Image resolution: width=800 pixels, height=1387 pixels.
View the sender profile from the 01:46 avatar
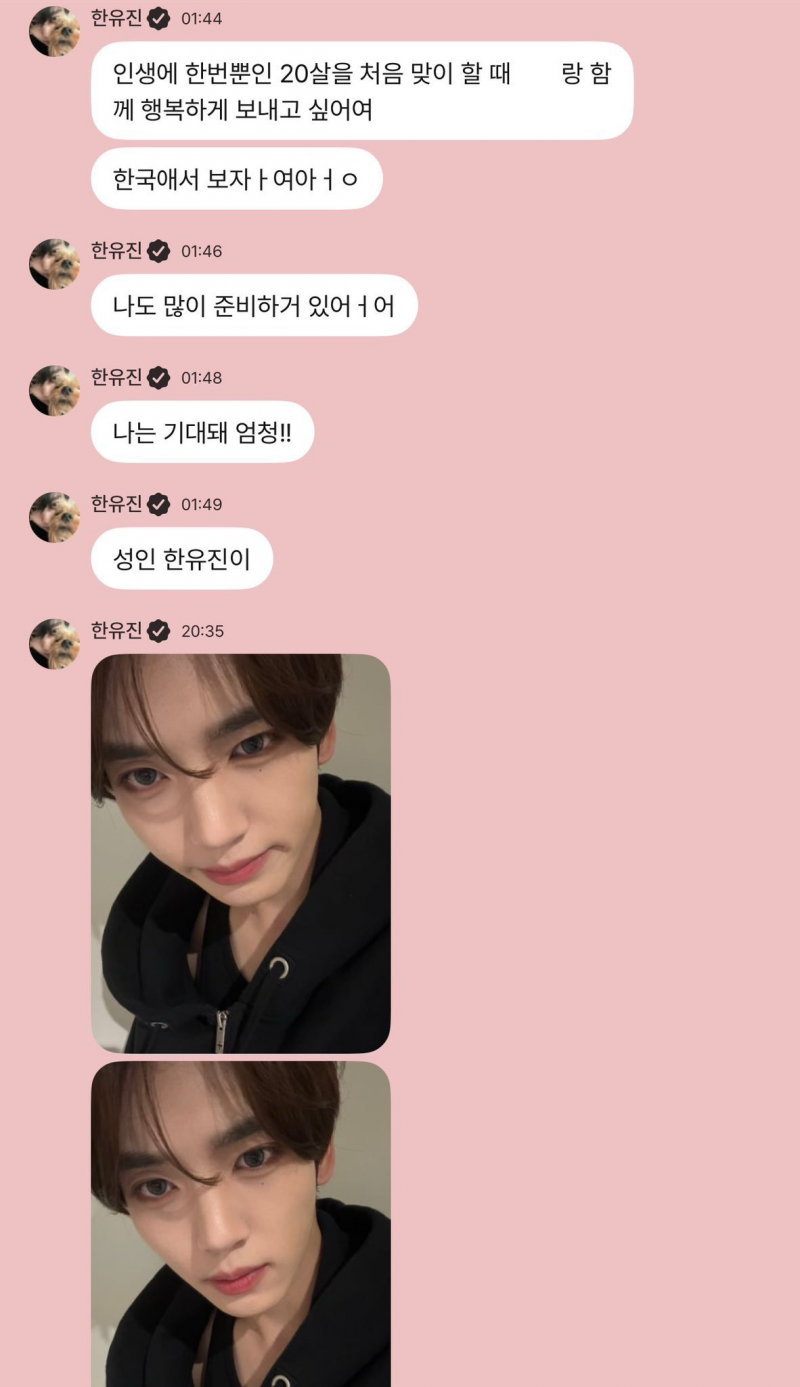pyautogui.click(x=54, y=264)
